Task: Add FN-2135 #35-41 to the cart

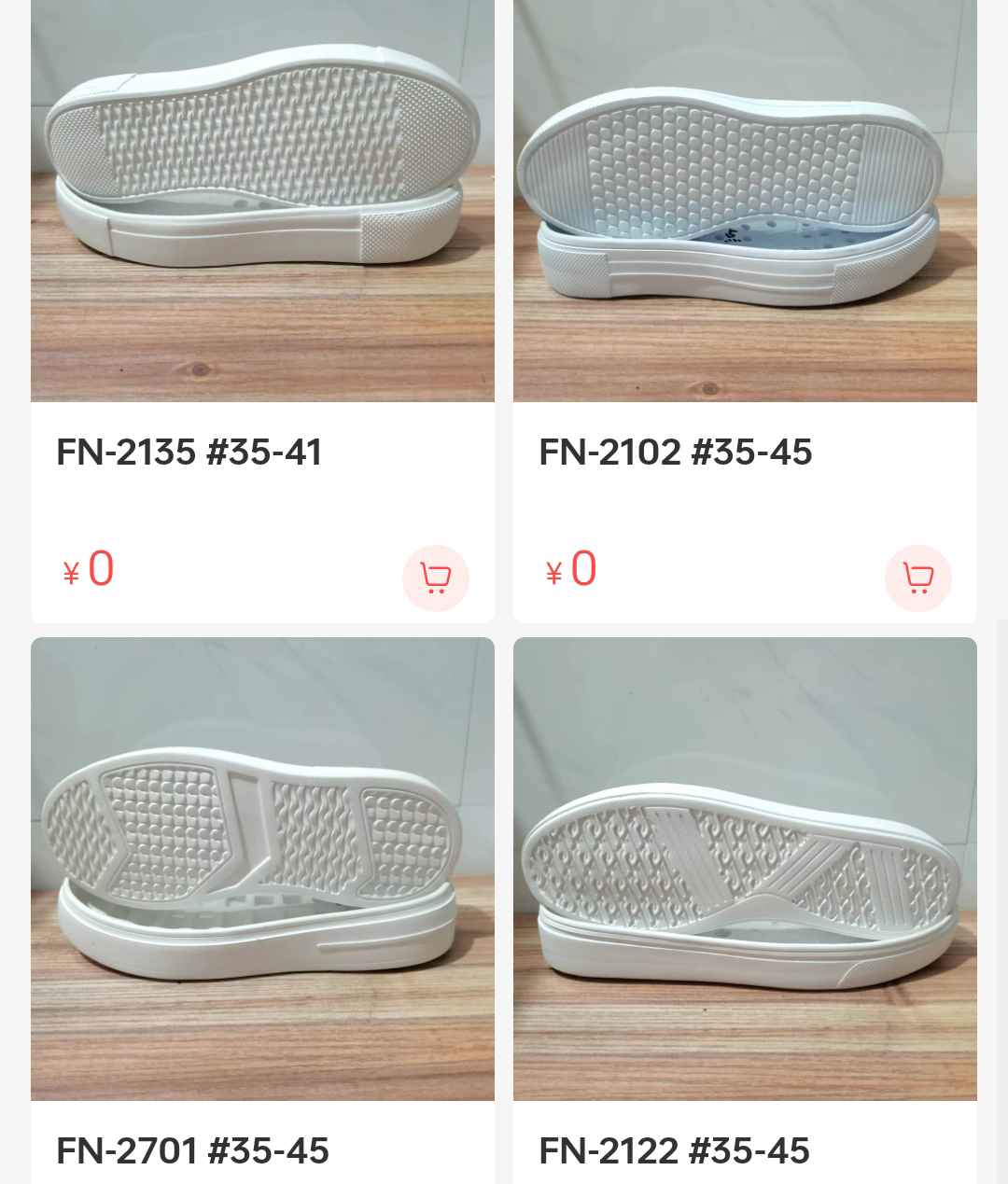Action: click(435, 578)
